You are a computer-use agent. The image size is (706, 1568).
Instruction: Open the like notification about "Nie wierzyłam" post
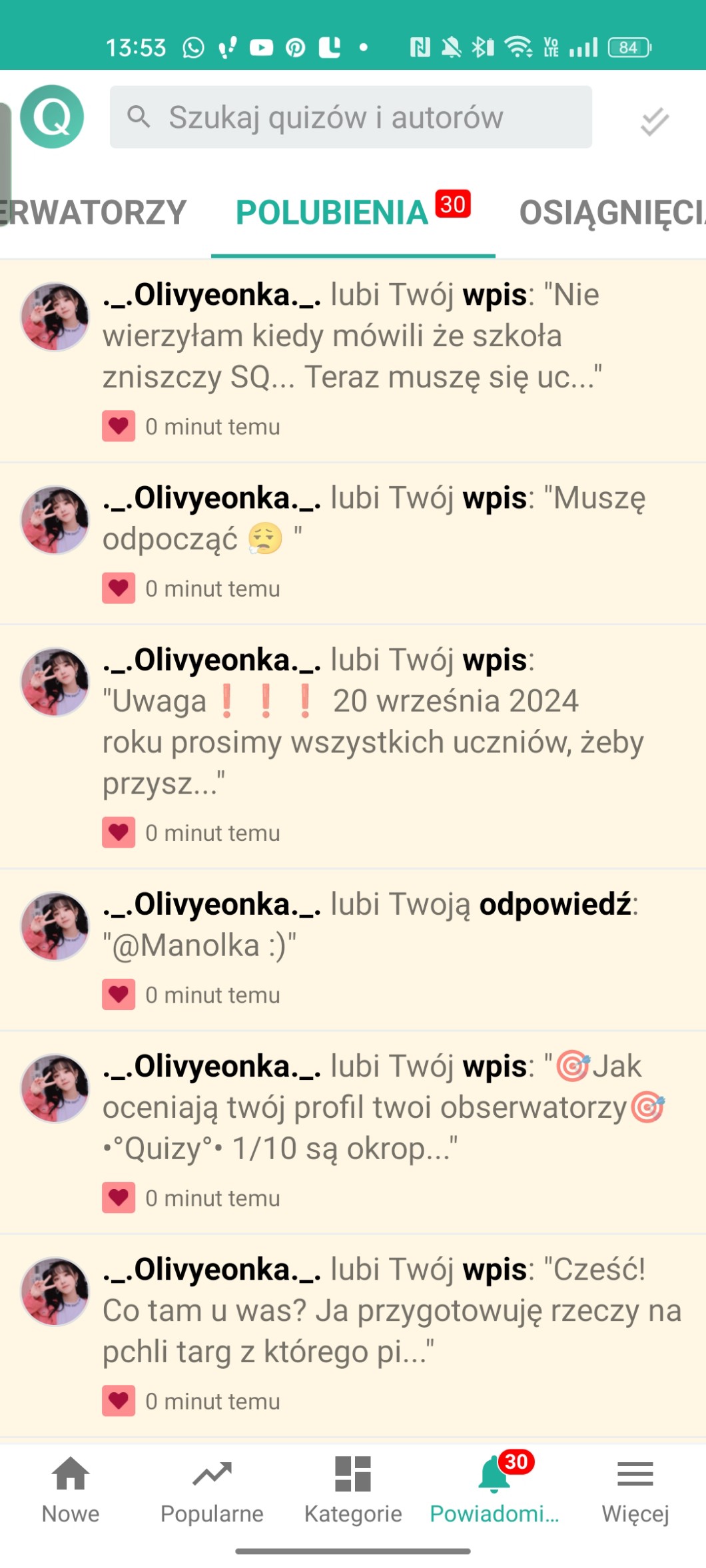[x=353, y=361]
